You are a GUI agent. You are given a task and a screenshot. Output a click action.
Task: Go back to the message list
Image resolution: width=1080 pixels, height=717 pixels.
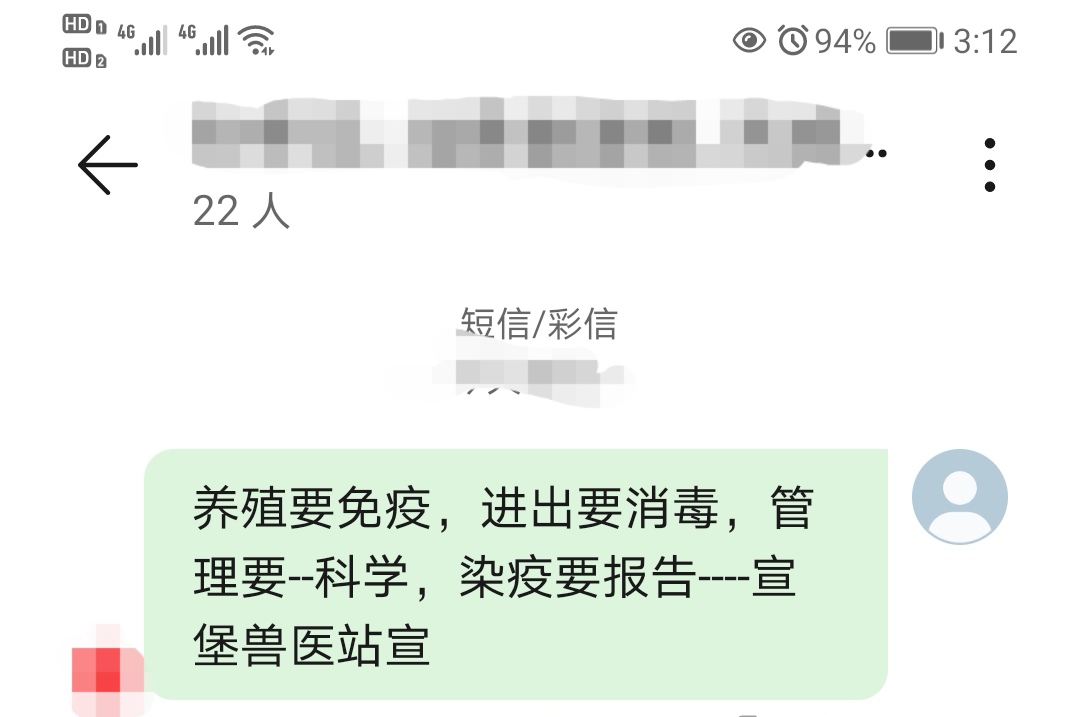pyautogui.click(x=108, y=164)
